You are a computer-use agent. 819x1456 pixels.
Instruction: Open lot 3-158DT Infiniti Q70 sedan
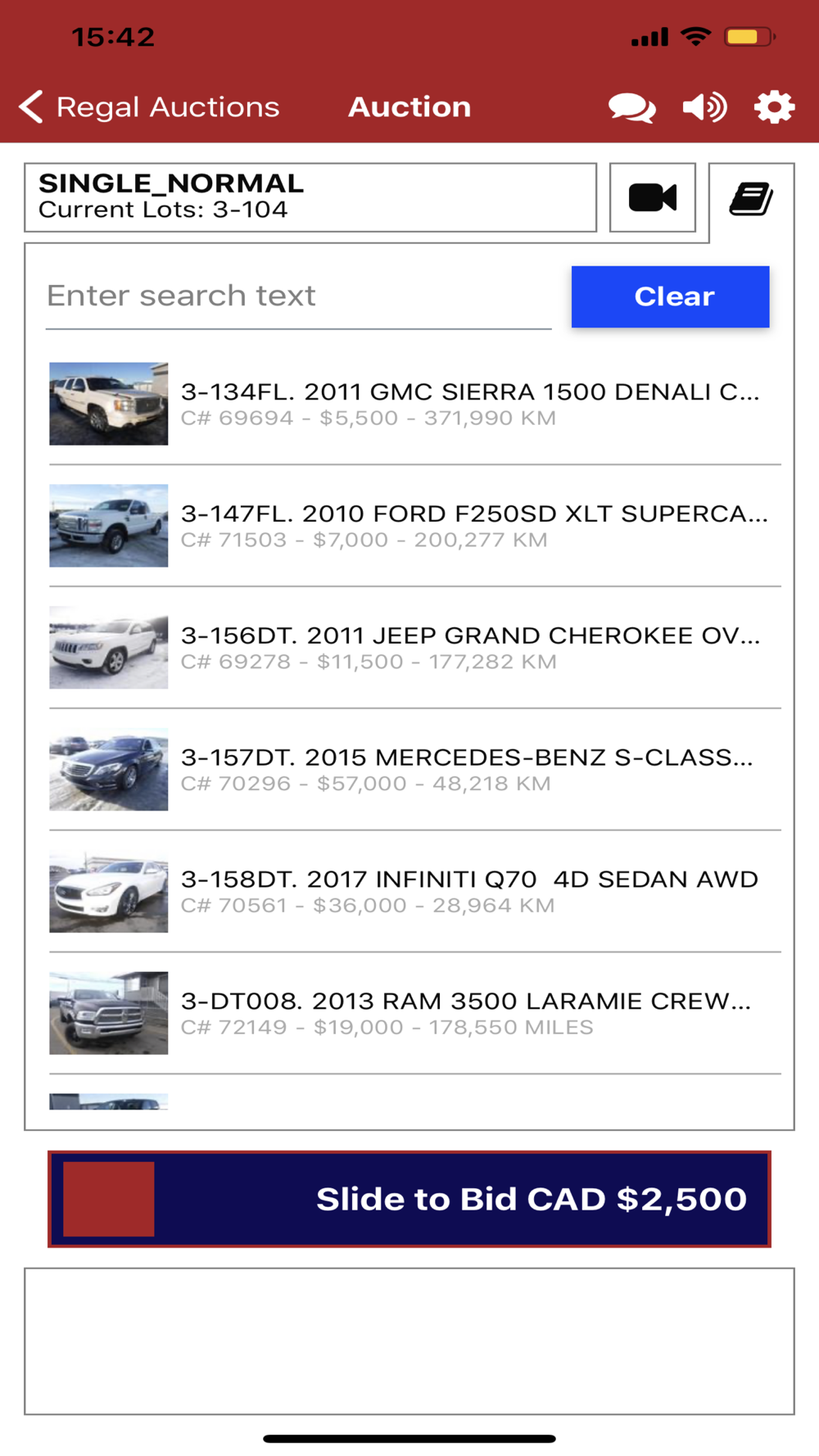pos(415,892)
